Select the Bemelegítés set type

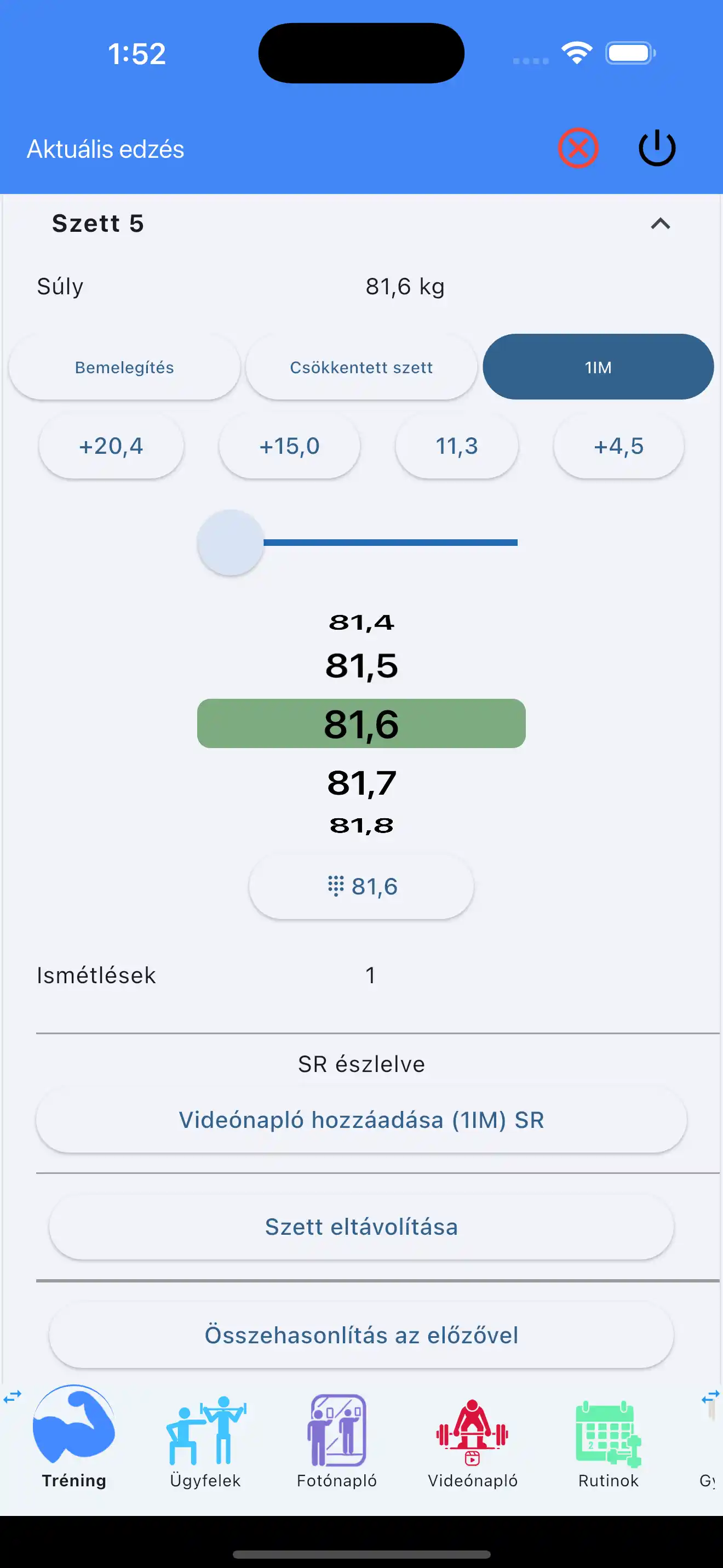coord(124,367)
